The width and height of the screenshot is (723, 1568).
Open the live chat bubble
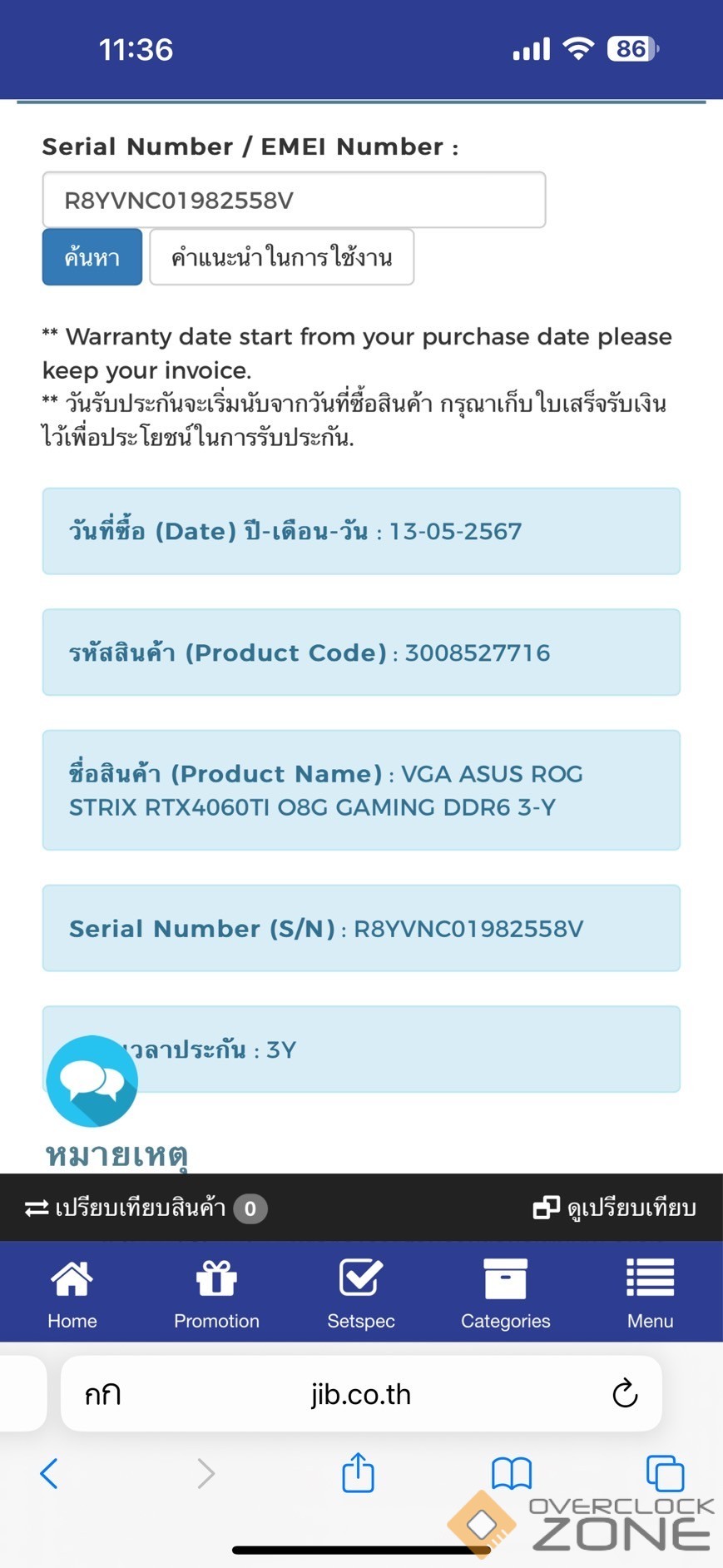point(92,1080)
